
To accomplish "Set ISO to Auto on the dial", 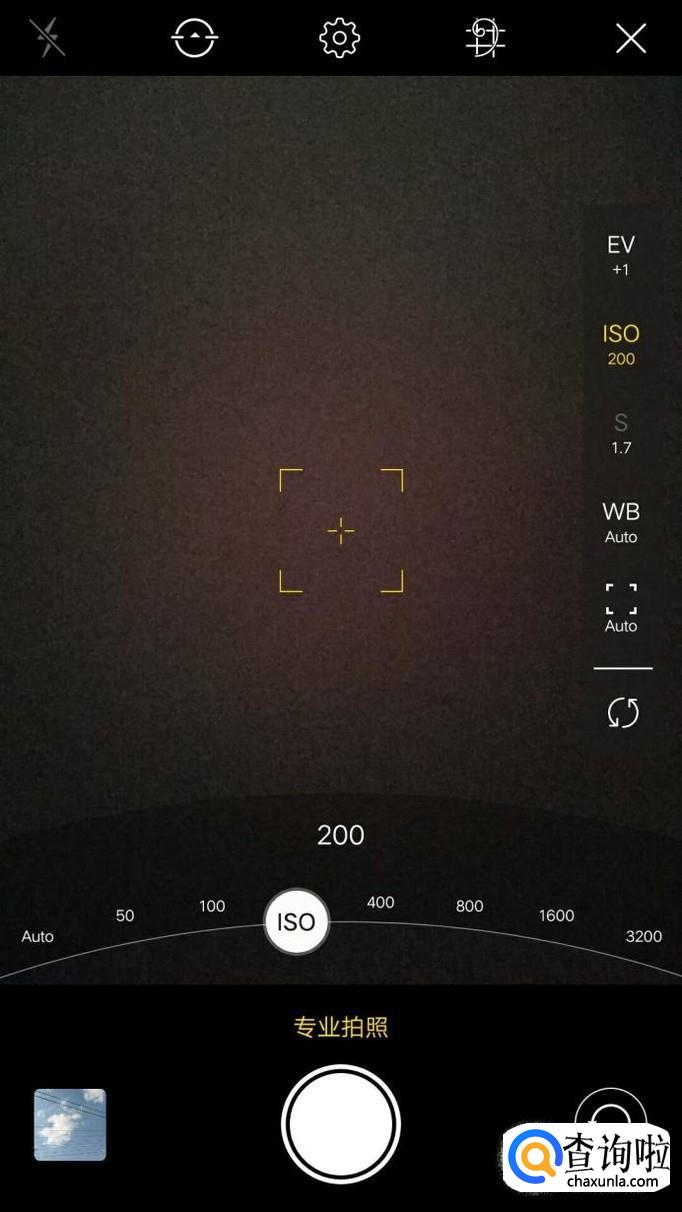I will tap(38, 936).
